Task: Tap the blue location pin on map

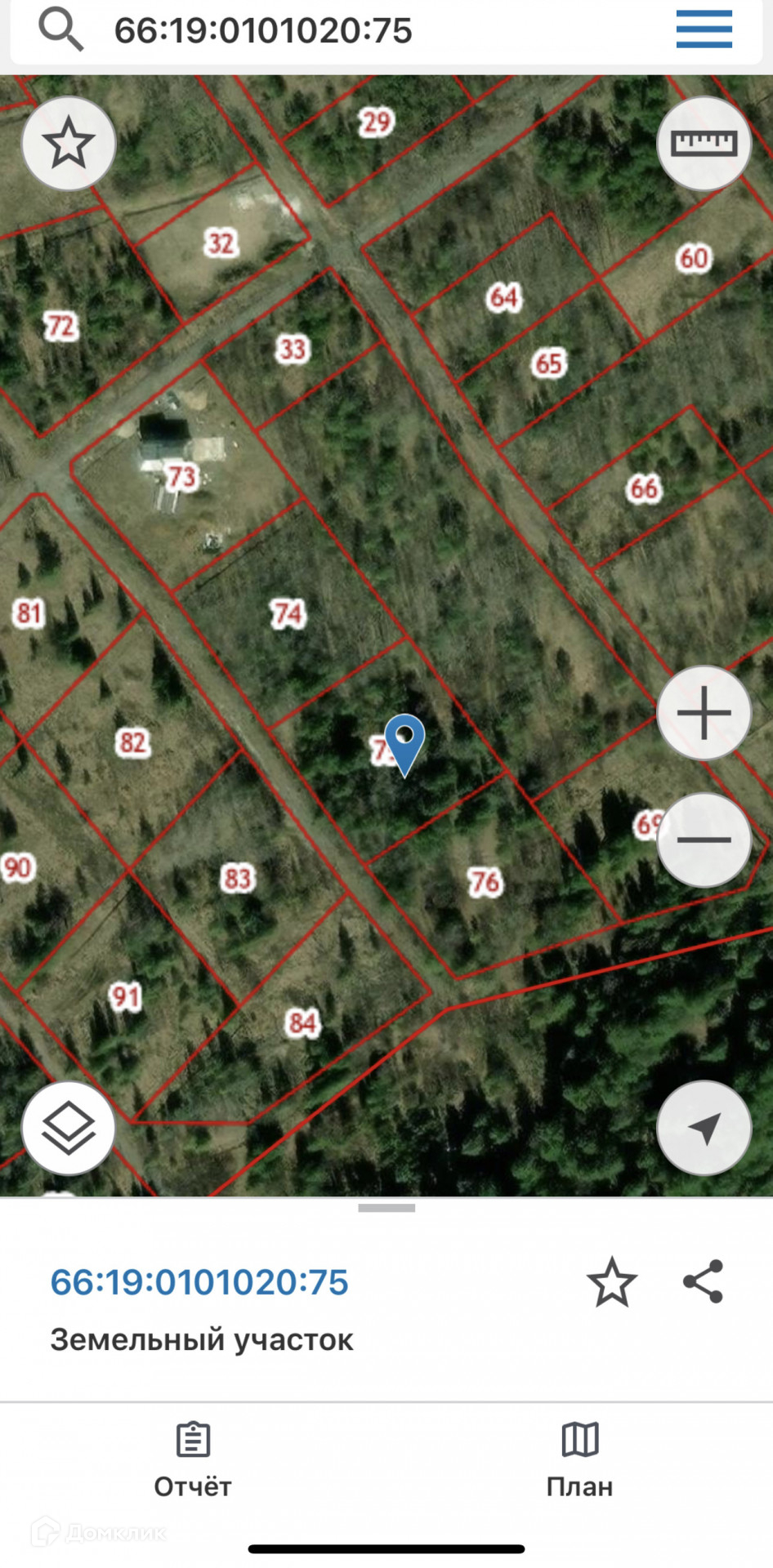Action: [404, 741]
